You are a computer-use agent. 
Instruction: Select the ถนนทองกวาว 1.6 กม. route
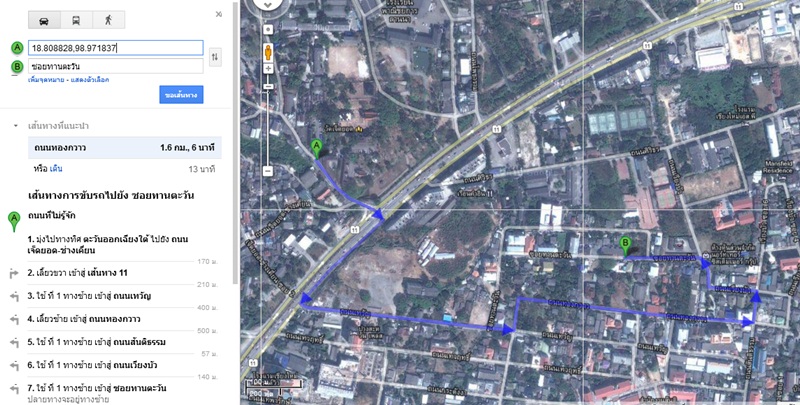click(x=115, y=148)
